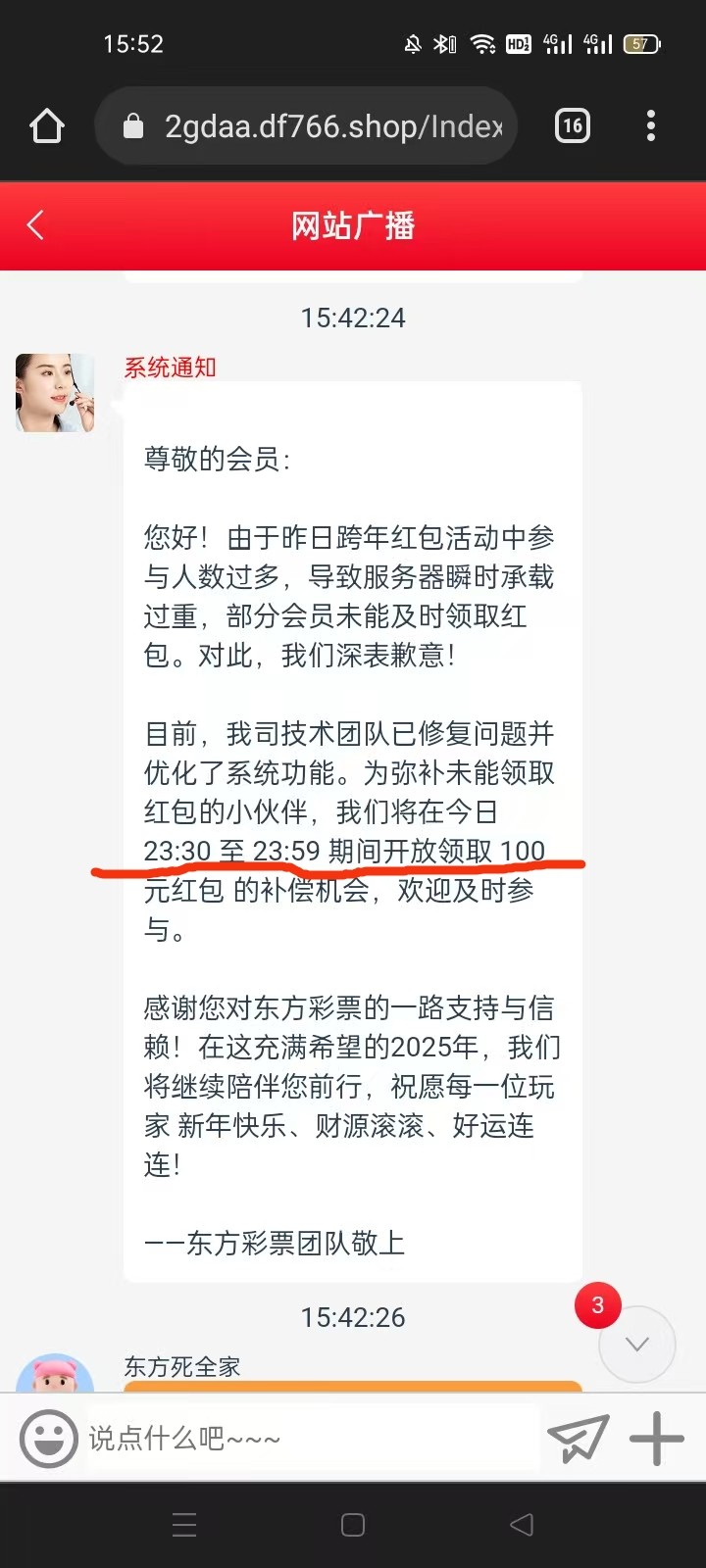Open browser overflow menu

pyautogui.click(x=651, y=125)
